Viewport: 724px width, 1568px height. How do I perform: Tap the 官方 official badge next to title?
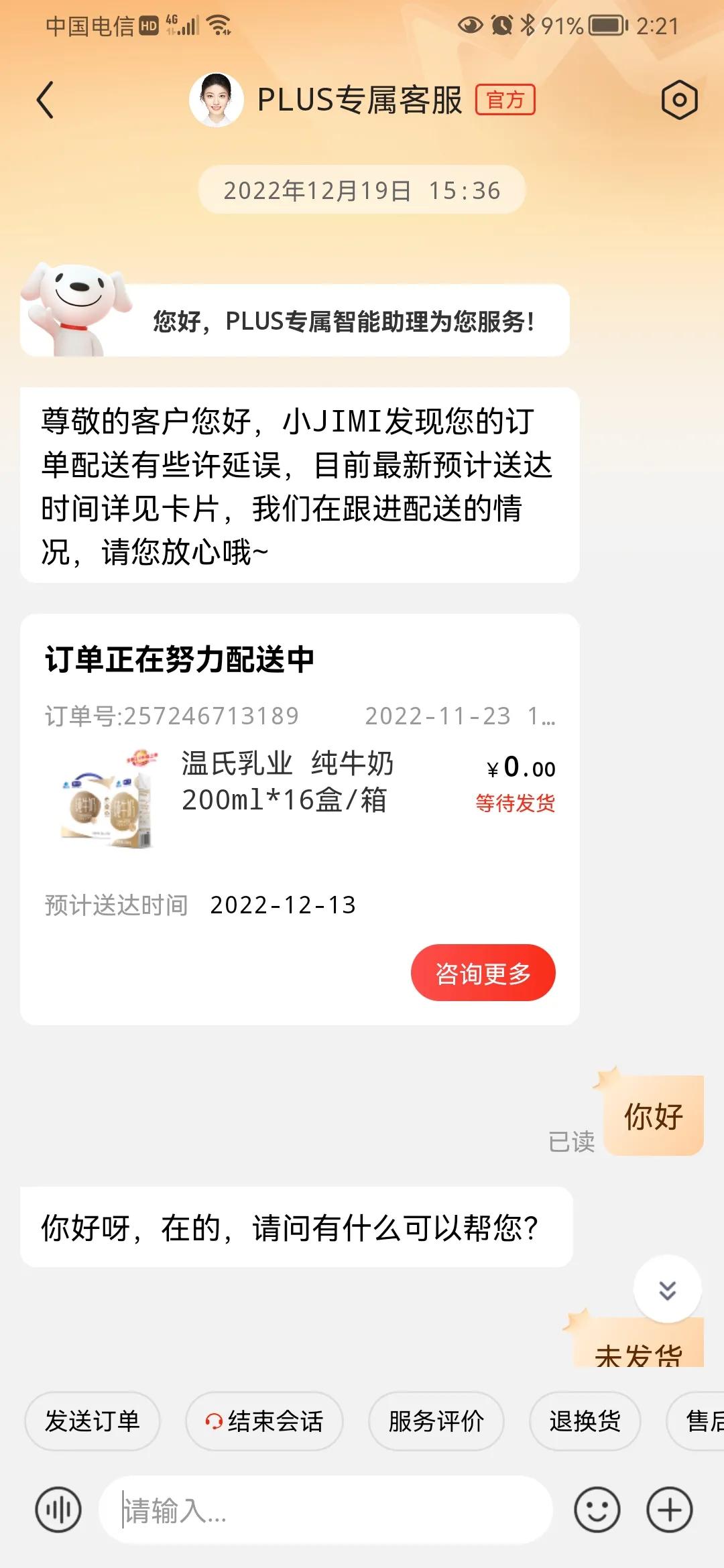[x=505, y=99]
